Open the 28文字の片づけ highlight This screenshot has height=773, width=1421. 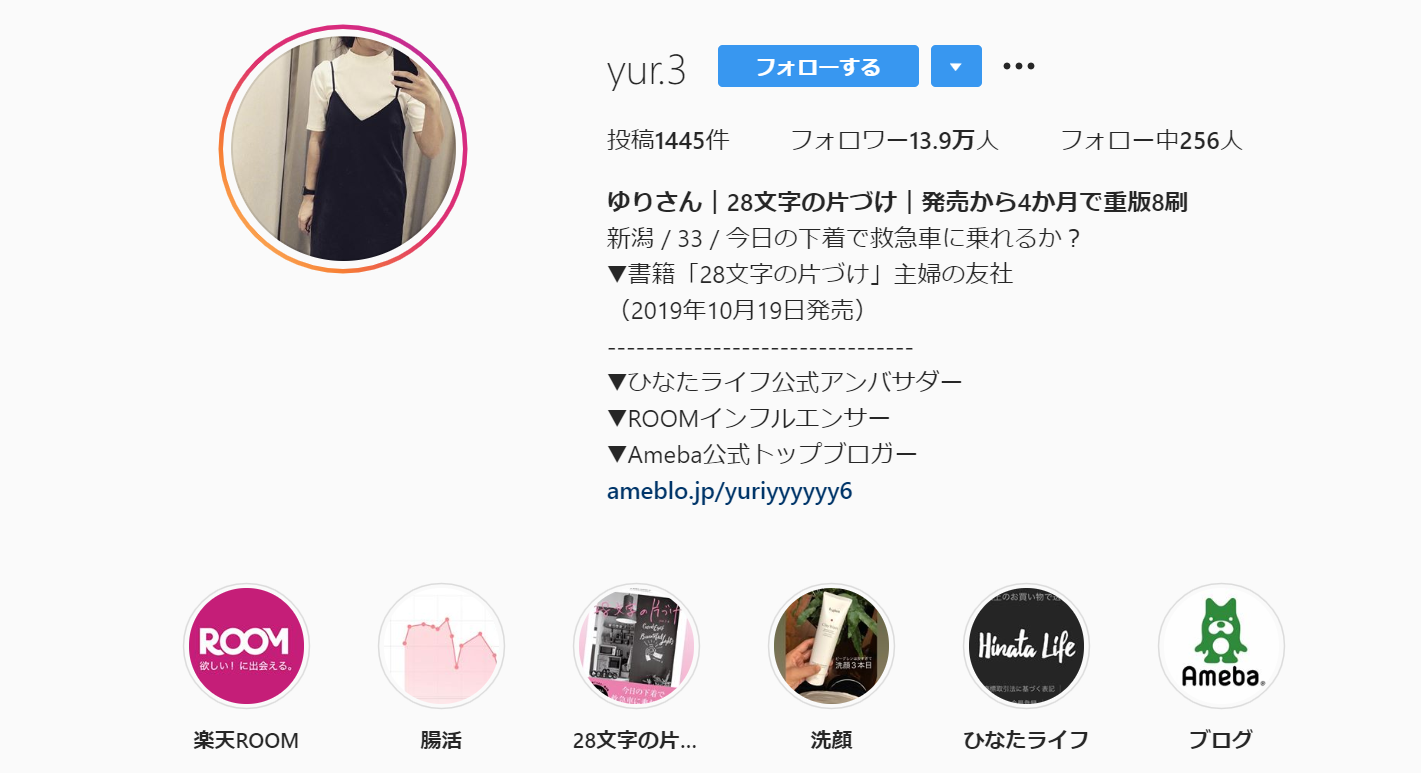point(636,647)
